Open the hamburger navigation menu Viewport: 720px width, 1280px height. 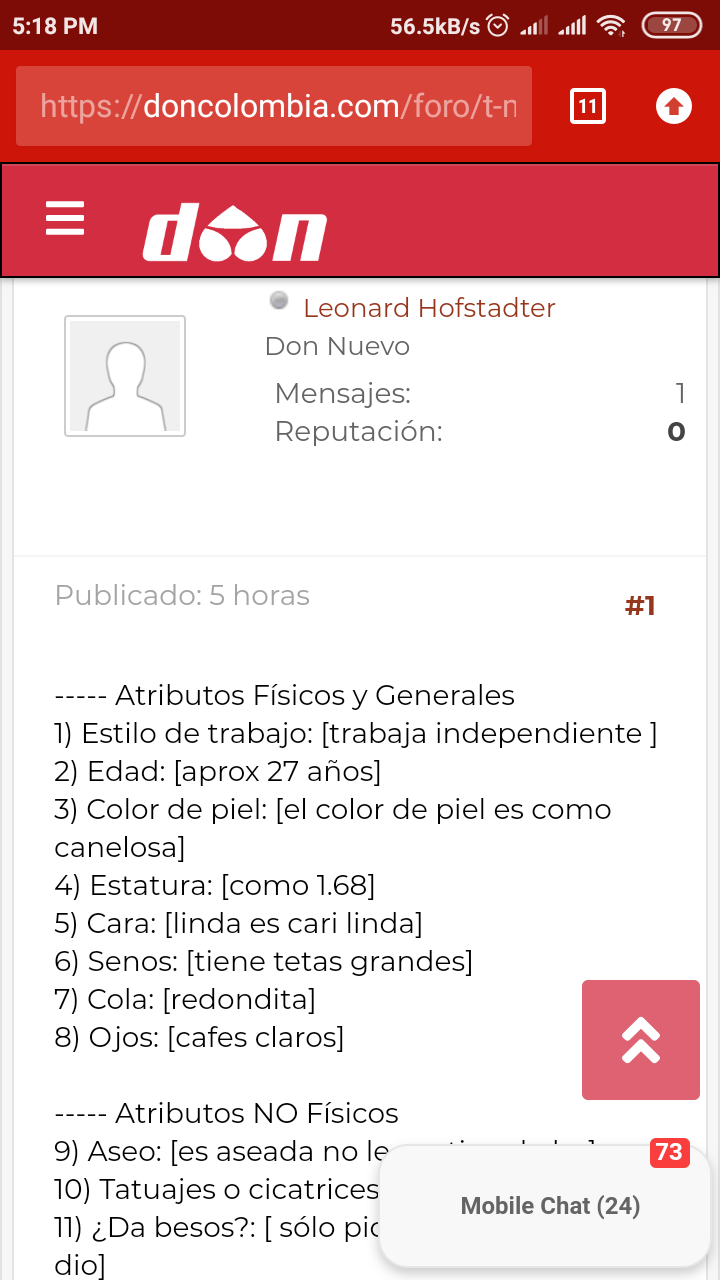[x=65, y=218]
